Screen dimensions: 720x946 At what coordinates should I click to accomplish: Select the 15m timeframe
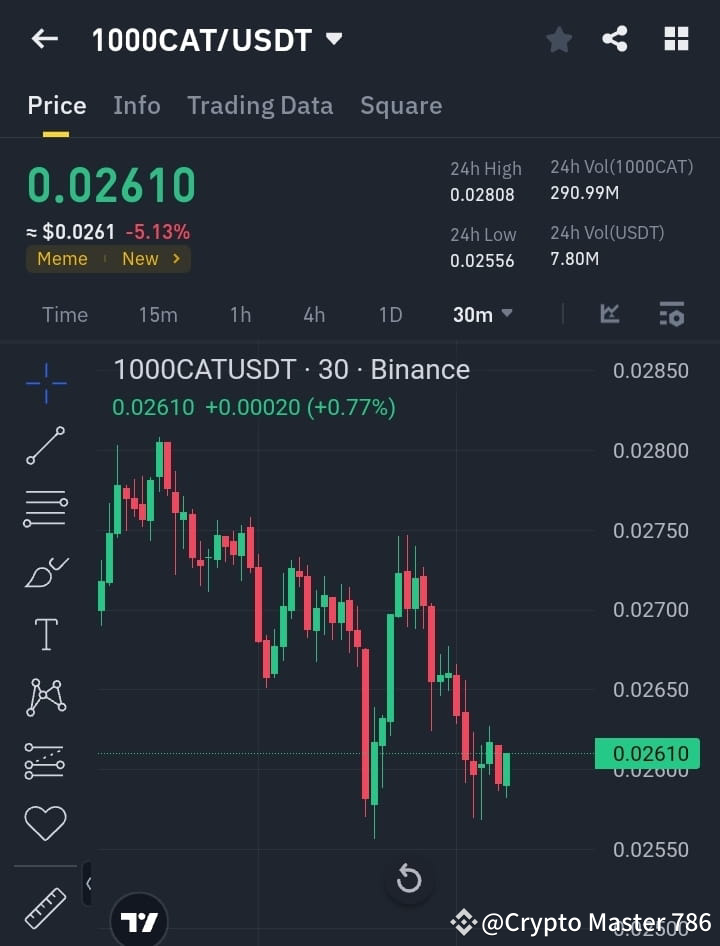click(158, 314)
